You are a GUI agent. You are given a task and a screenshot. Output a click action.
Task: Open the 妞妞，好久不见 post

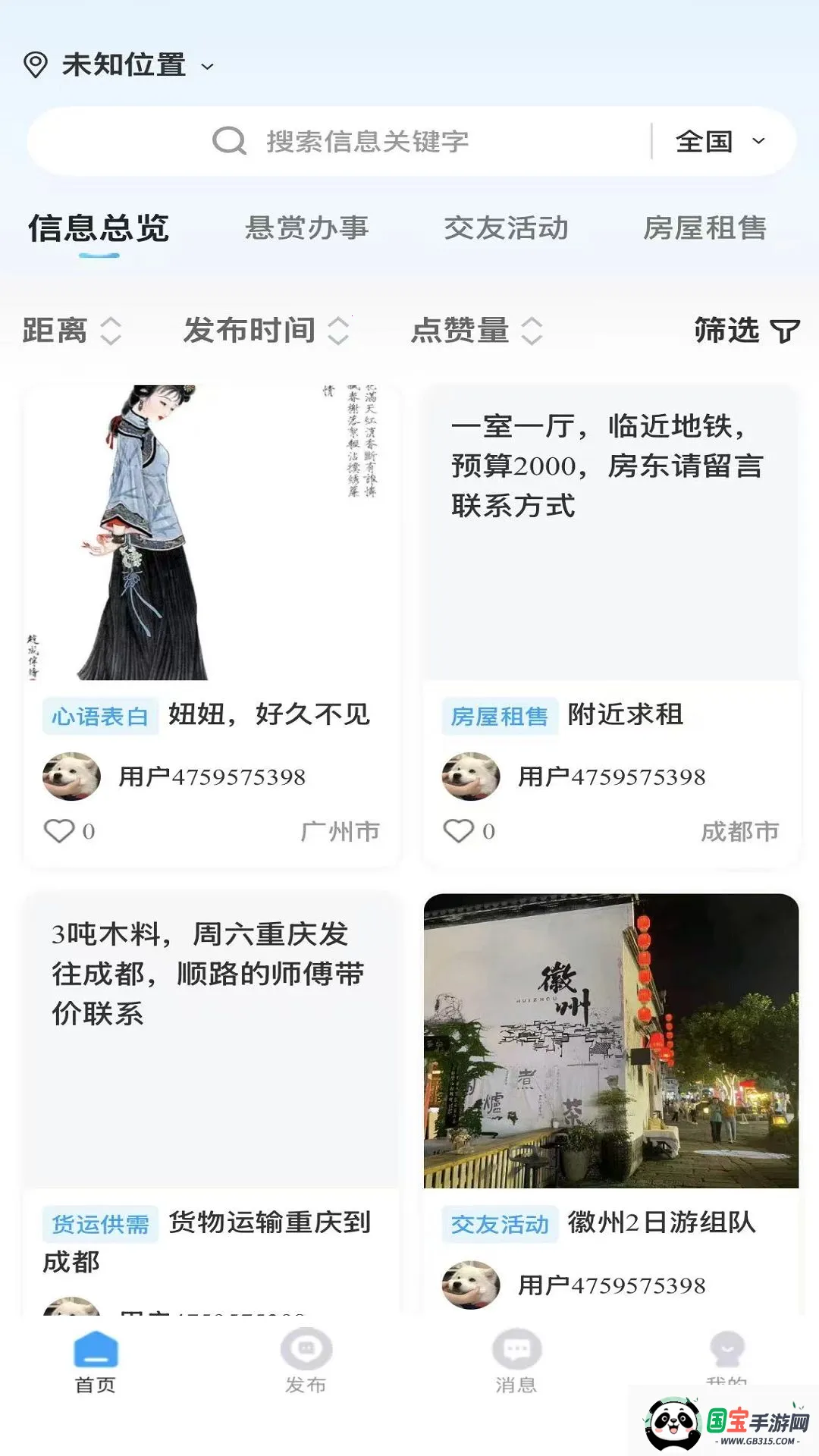point(212,626)
